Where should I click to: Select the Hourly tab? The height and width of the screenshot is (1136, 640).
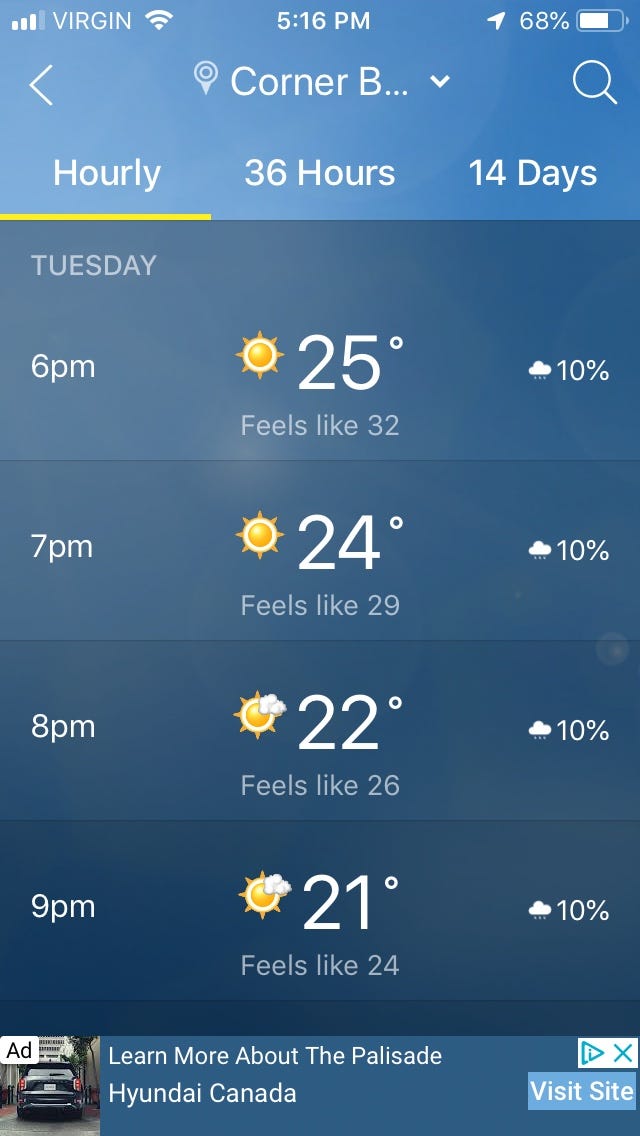point(106,174)
